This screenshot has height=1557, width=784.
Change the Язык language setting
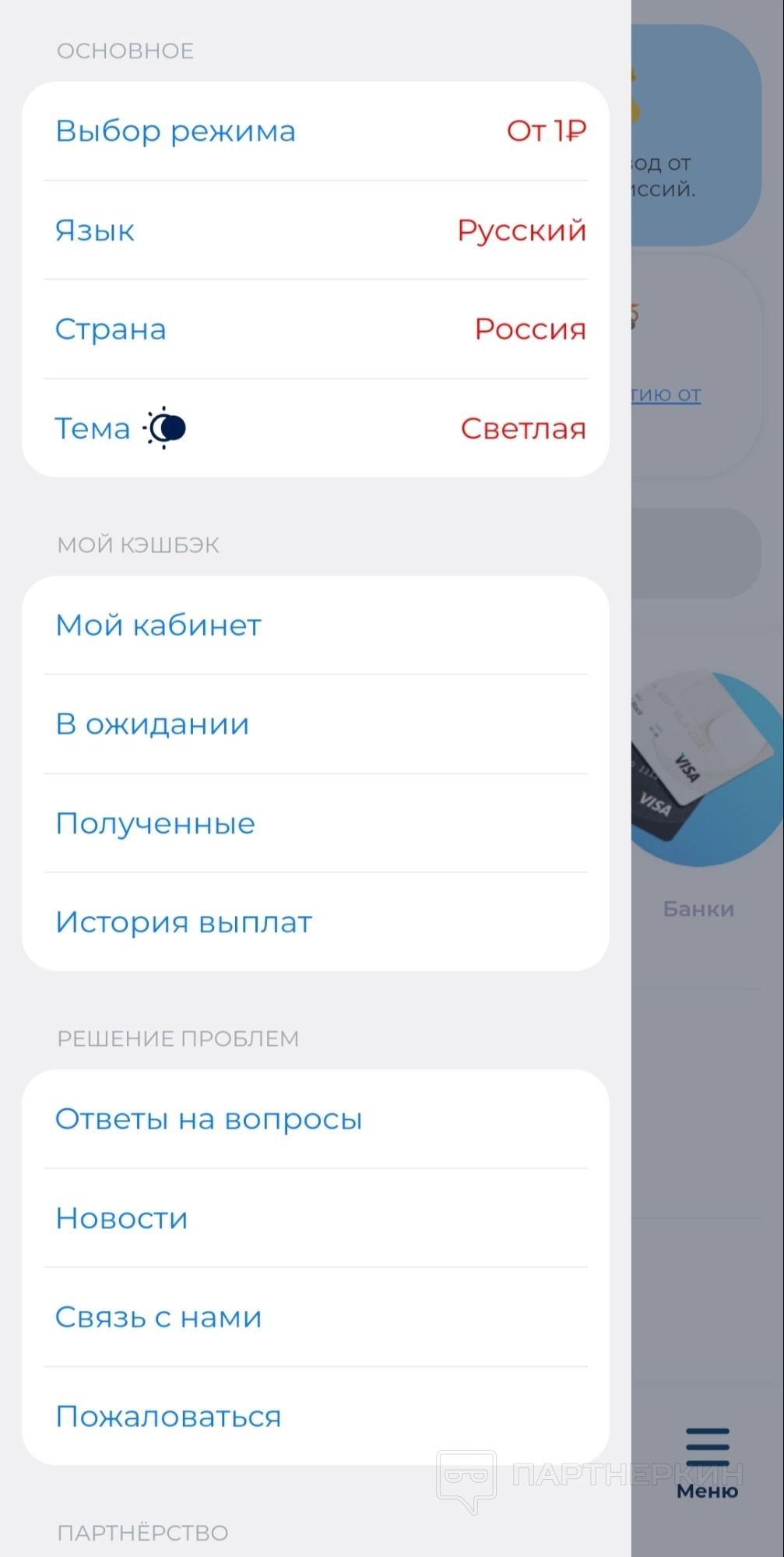point(315,231)
